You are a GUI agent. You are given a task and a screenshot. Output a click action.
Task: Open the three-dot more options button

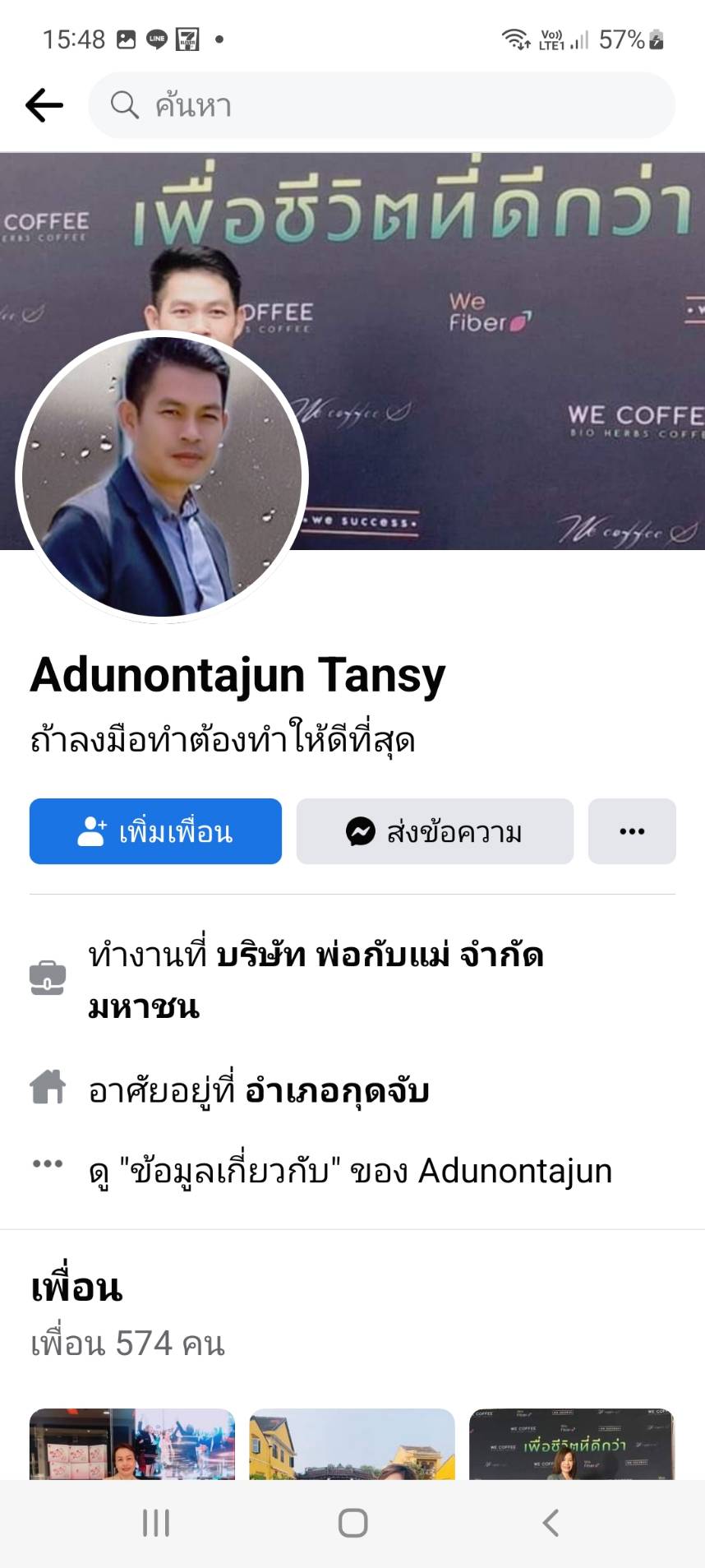[x=632, y=831]
